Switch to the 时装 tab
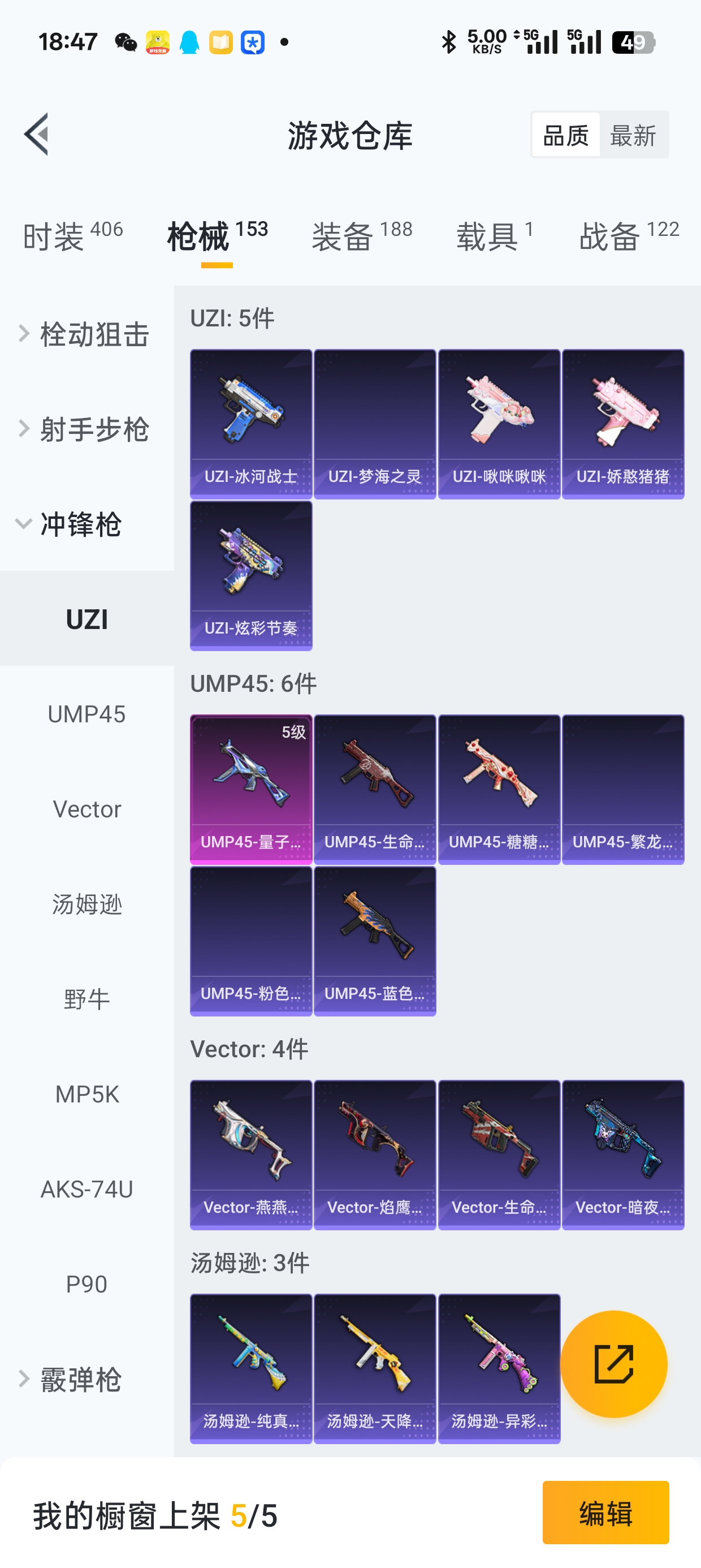Image resolution: width=701 pixels, height=1568 pixels. 72,235
